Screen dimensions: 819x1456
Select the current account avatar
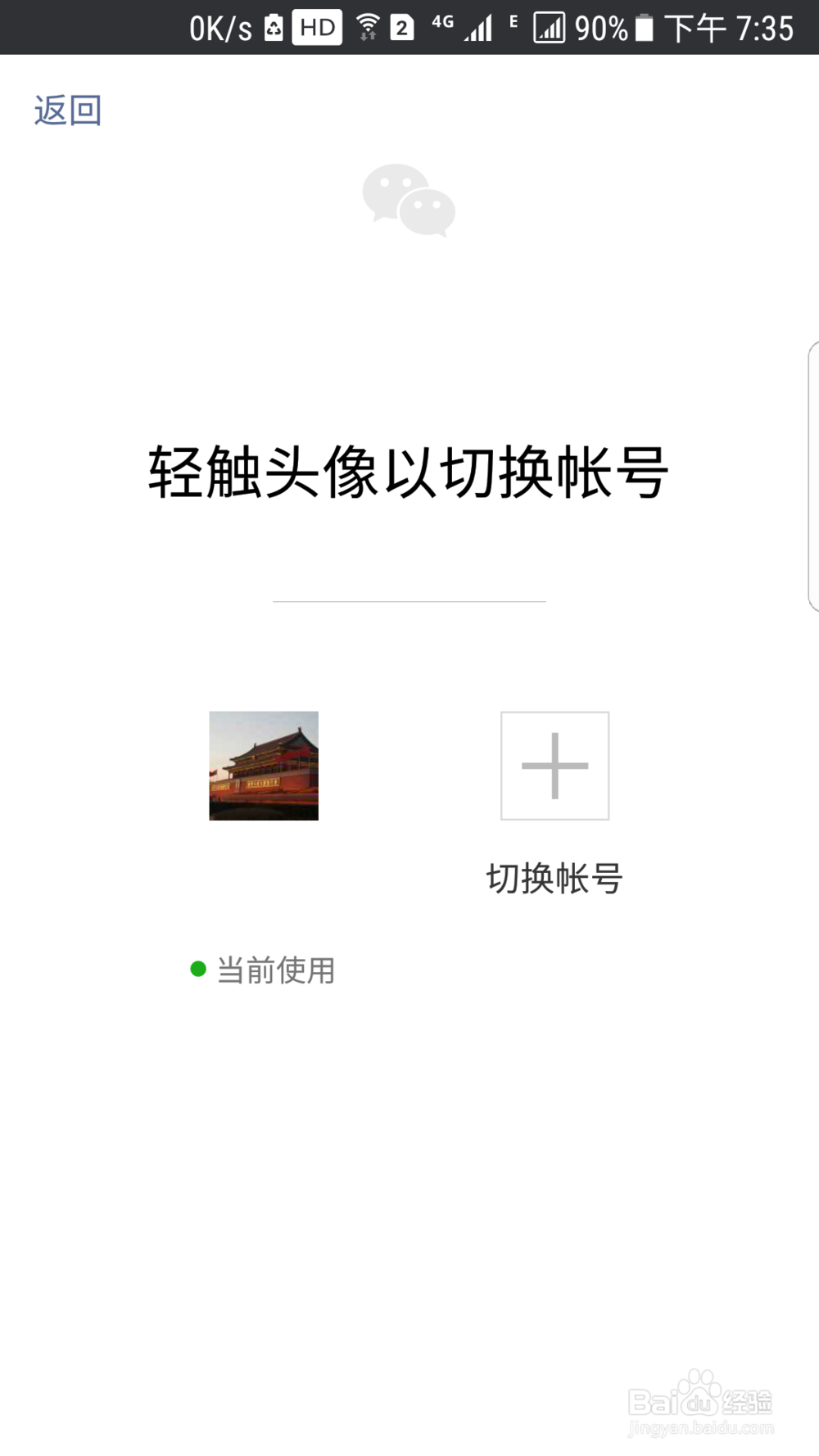coord(264,764)
